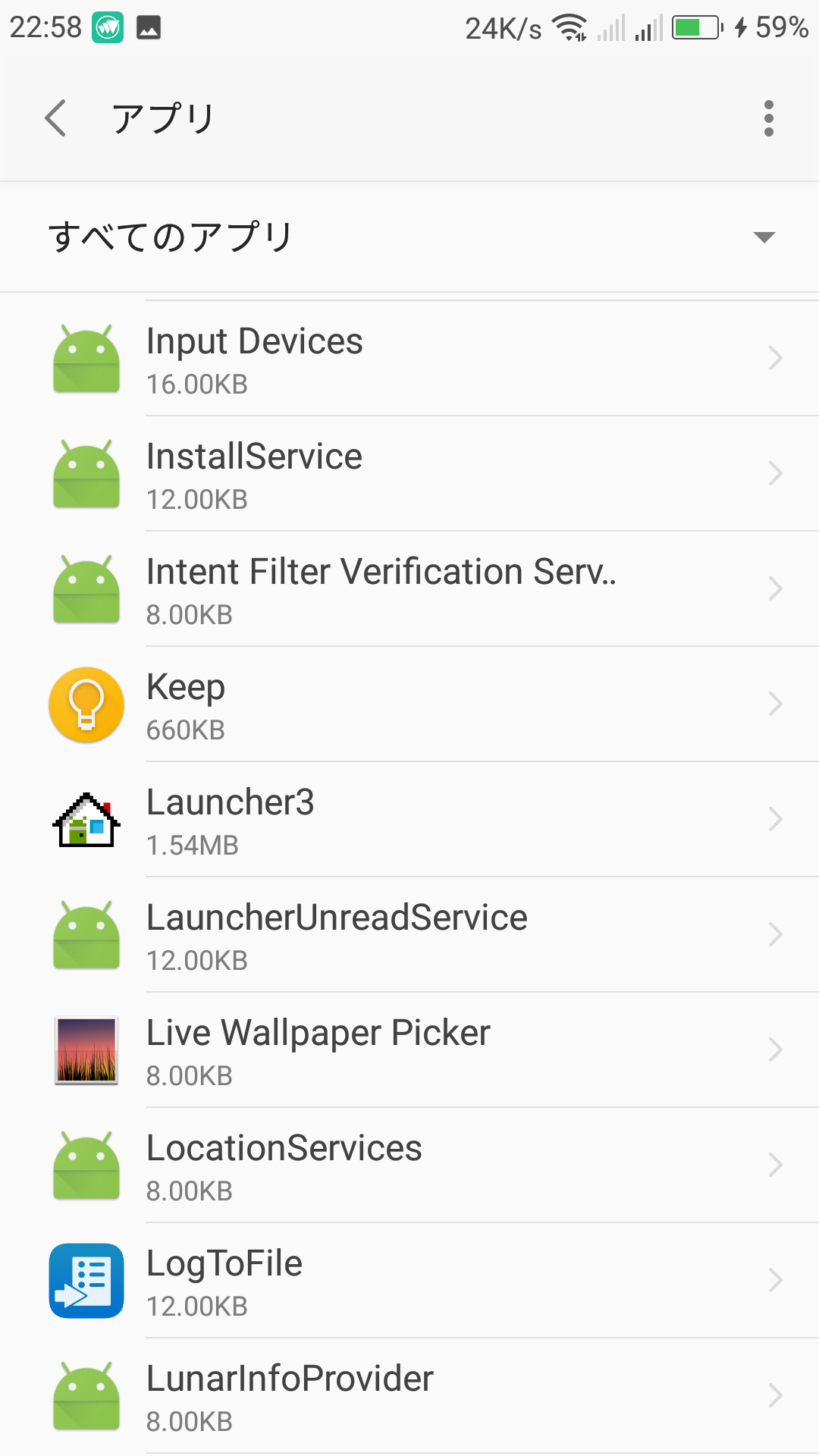Show Launcher3 app details
The image size is (819, 1456).
409,821
